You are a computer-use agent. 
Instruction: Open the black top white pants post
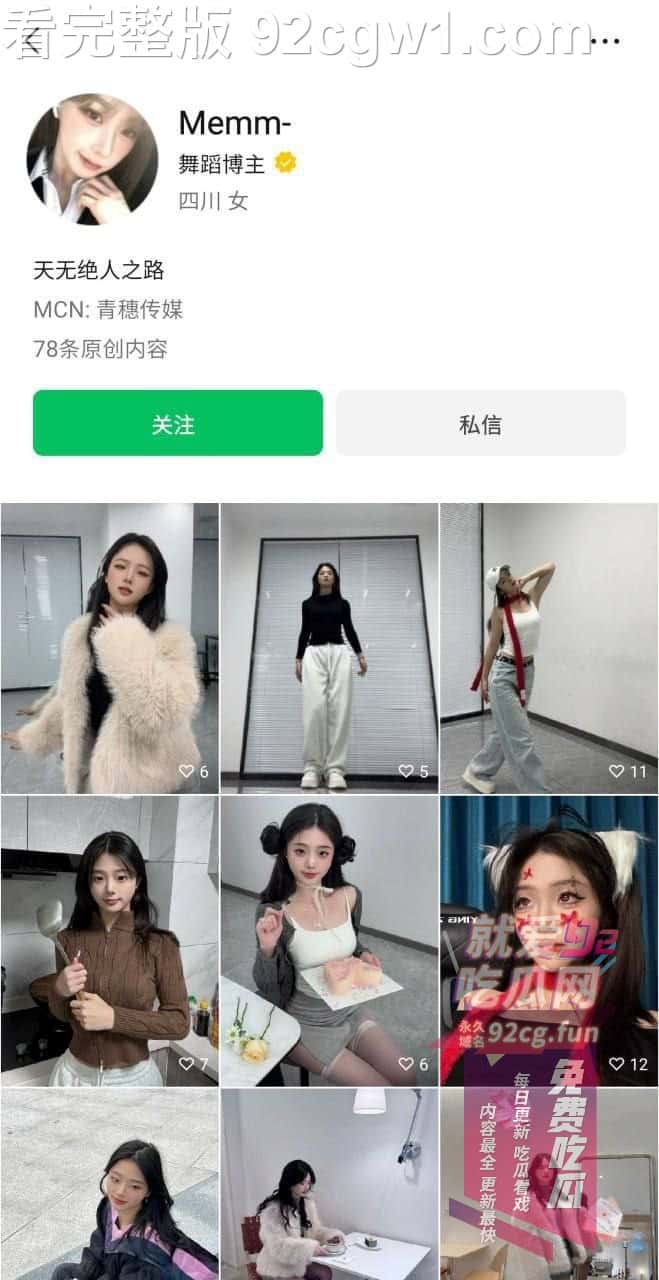coord(329,648)
